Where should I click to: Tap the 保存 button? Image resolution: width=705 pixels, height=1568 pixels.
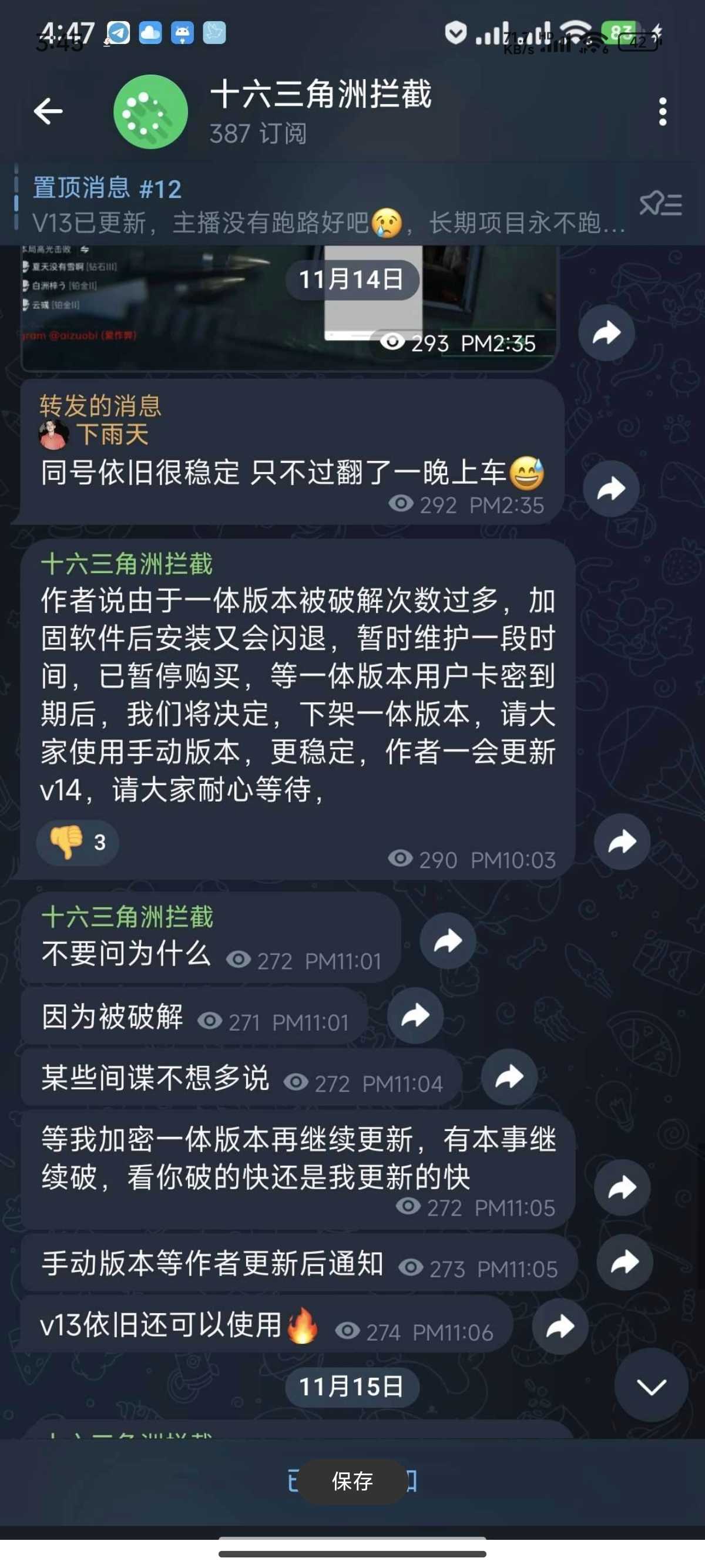click(x=352, y=1481)
